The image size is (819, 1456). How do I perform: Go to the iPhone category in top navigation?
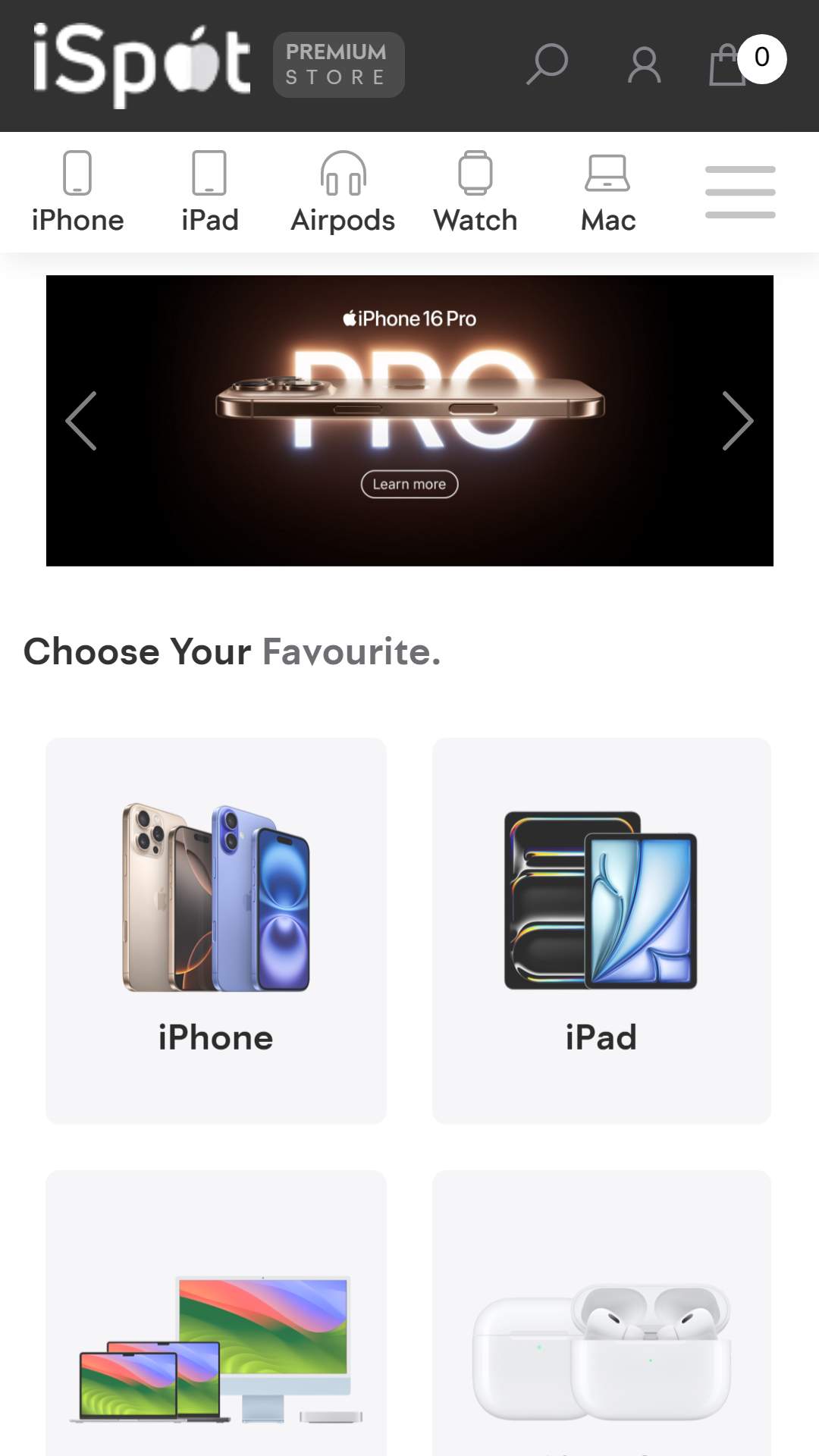77,192
